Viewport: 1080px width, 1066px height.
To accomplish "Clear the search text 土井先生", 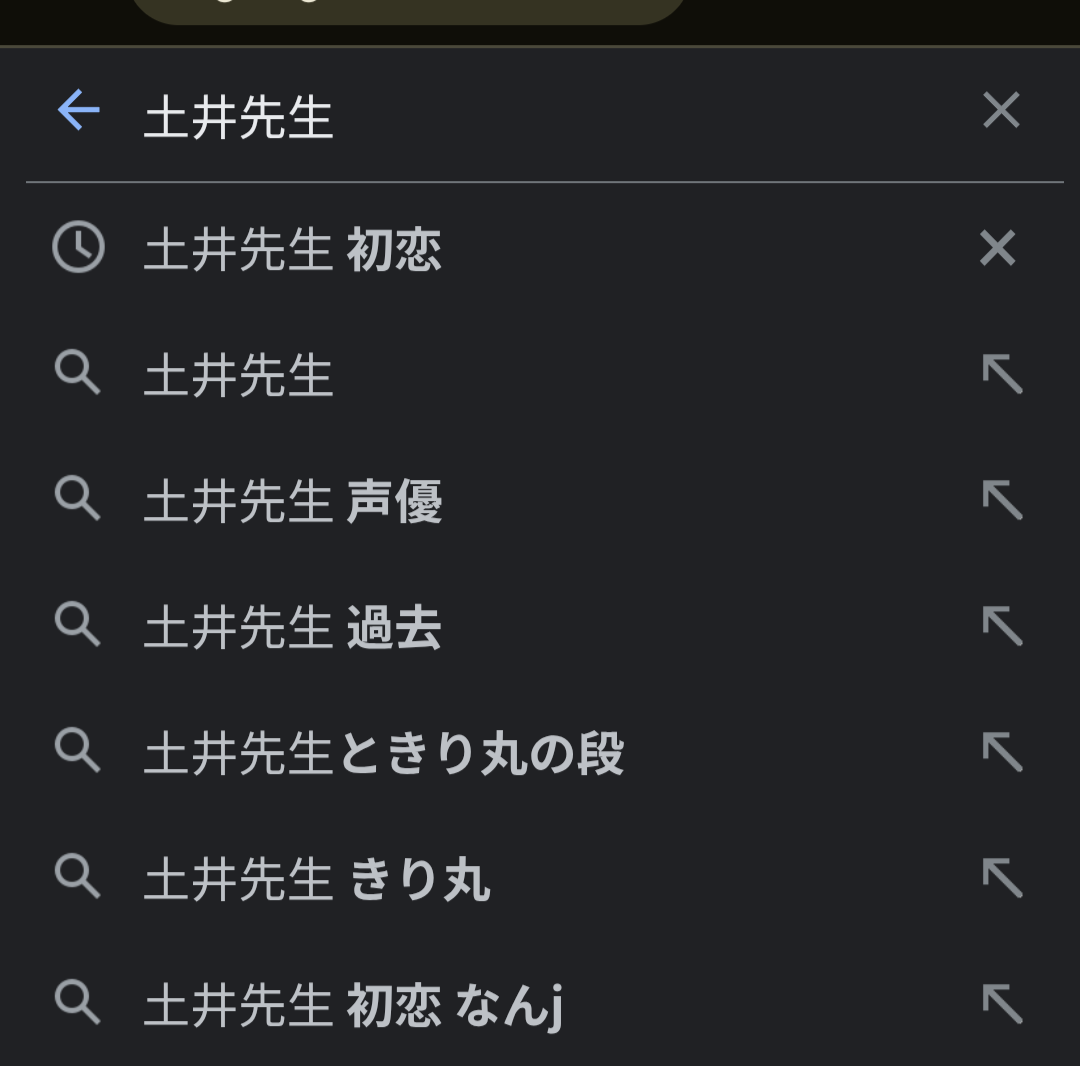I will [1001, 110].
